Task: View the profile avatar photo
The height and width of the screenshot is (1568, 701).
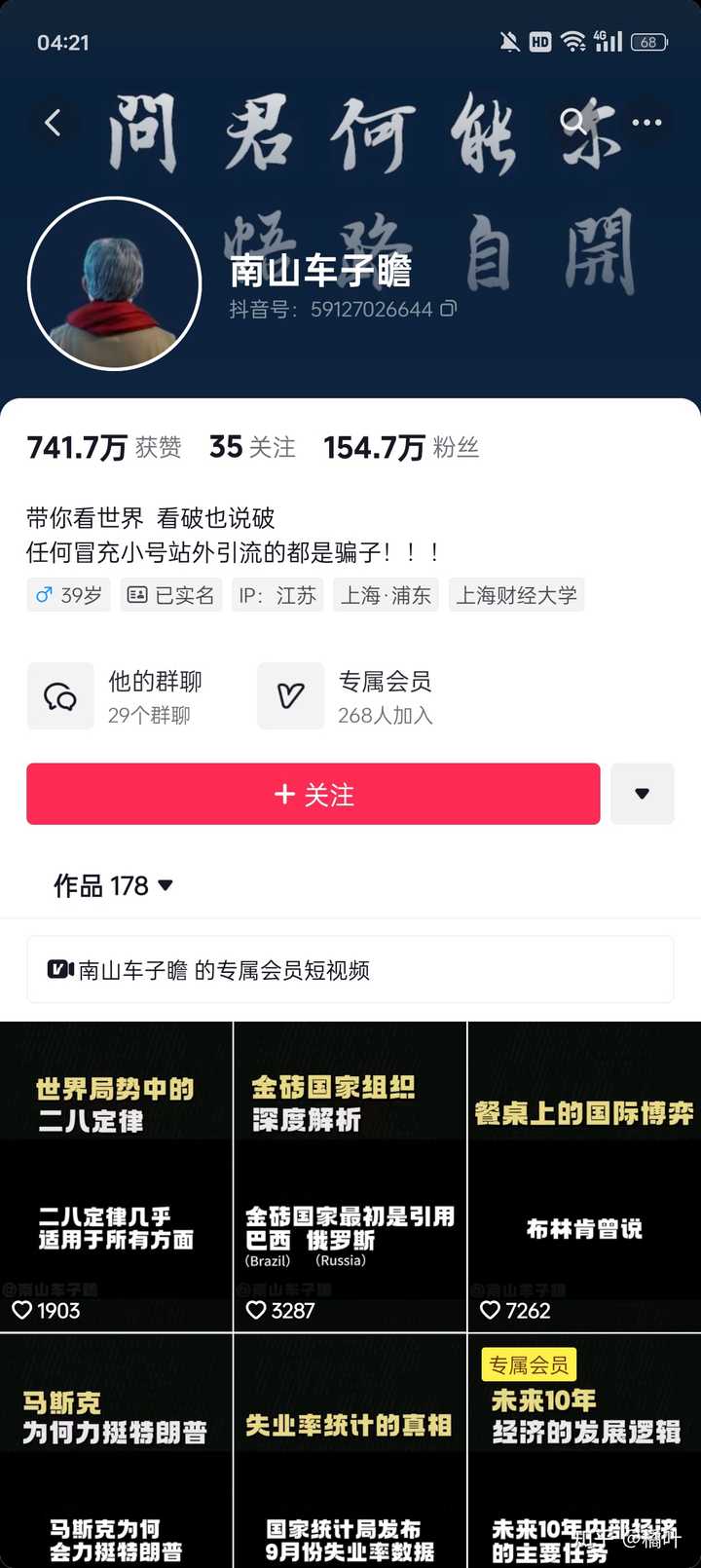Action: coord(115,283)
